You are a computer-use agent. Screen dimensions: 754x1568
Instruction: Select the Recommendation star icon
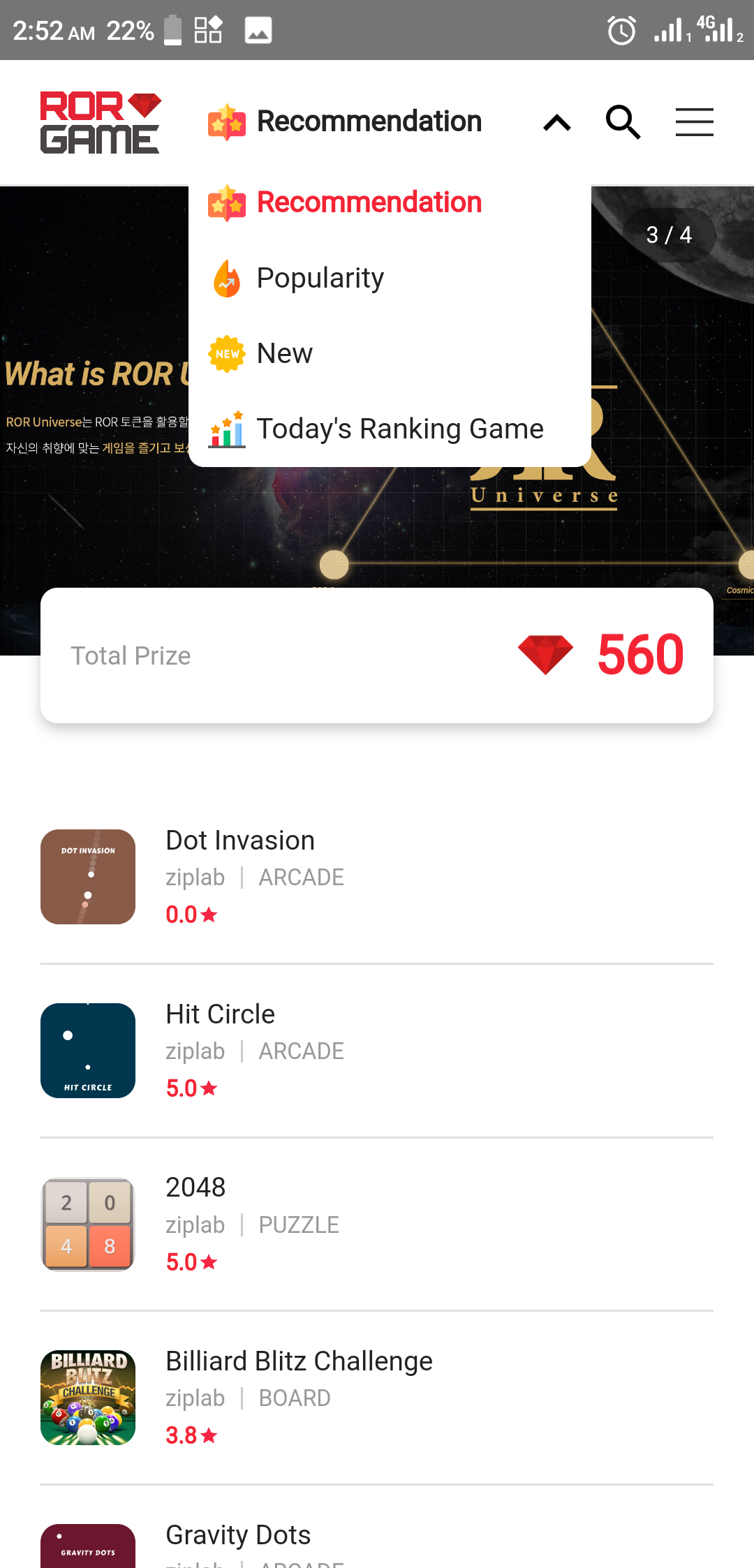pos(226,202)
